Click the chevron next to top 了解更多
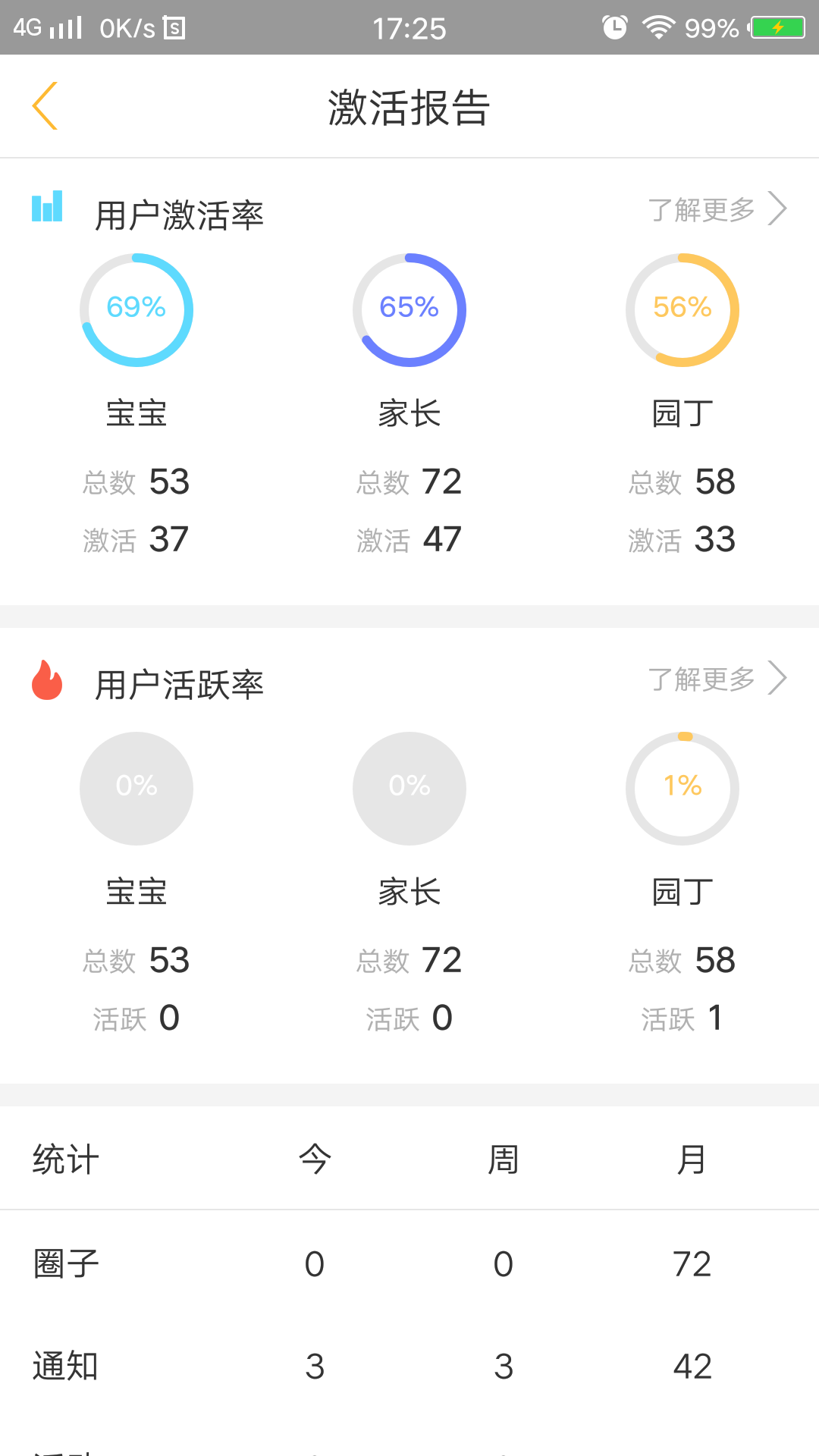 click(x=776, y=209)
